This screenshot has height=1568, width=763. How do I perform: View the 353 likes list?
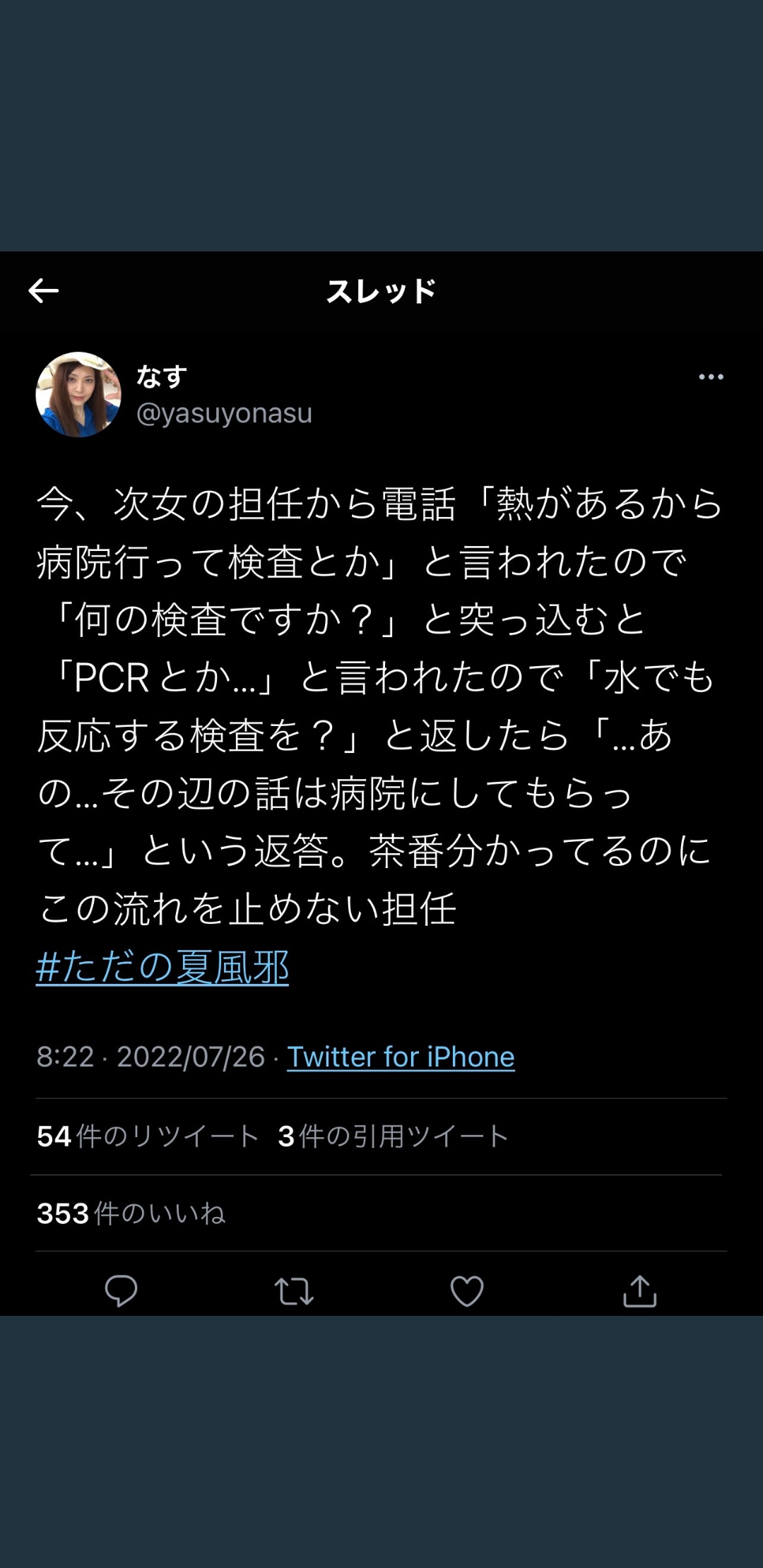click(131, 1213)
